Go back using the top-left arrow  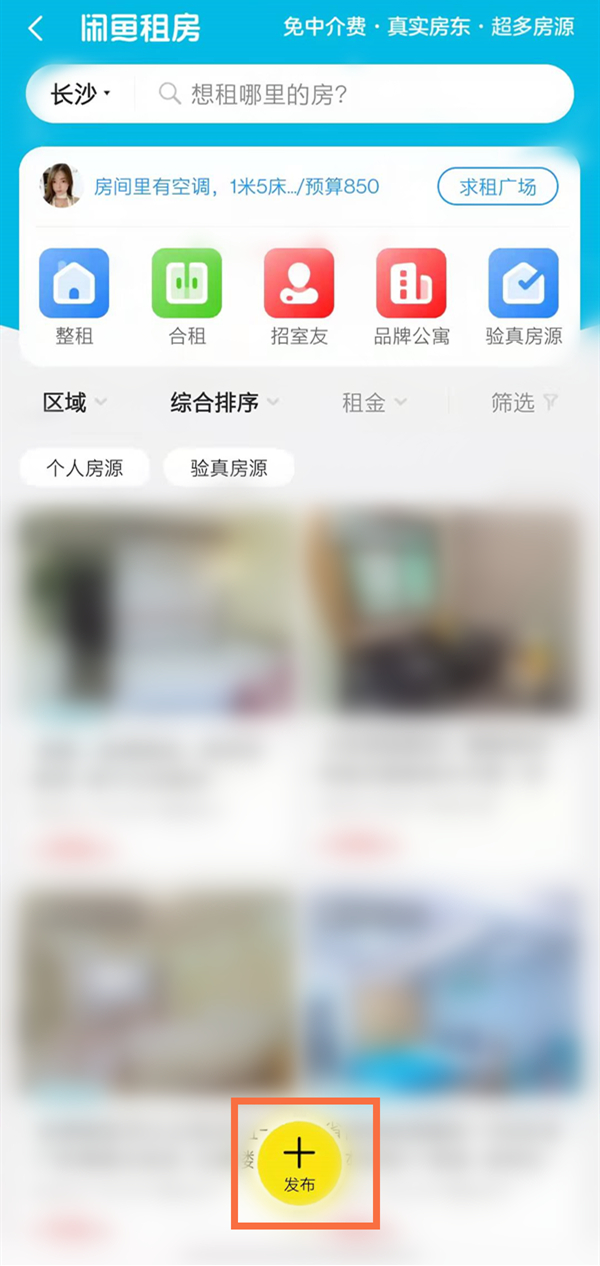pyautogui.click(x=36, y=28)
